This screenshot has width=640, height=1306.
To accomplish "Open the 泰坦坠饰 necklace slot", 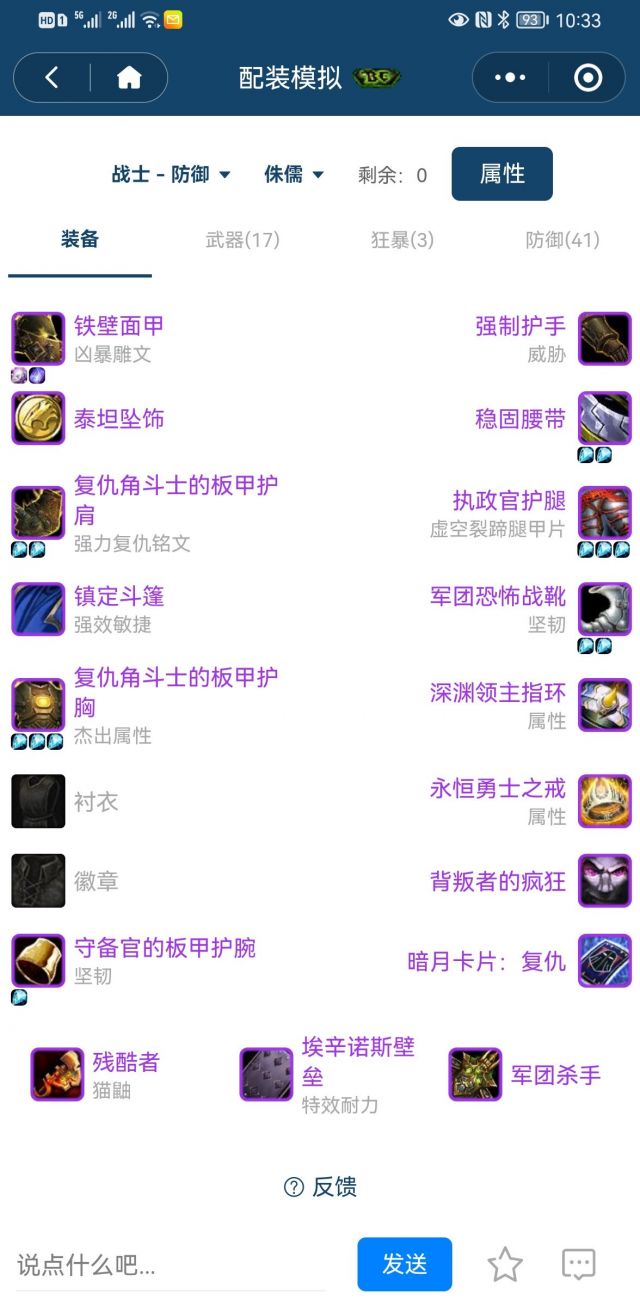I will coord(118,418).
